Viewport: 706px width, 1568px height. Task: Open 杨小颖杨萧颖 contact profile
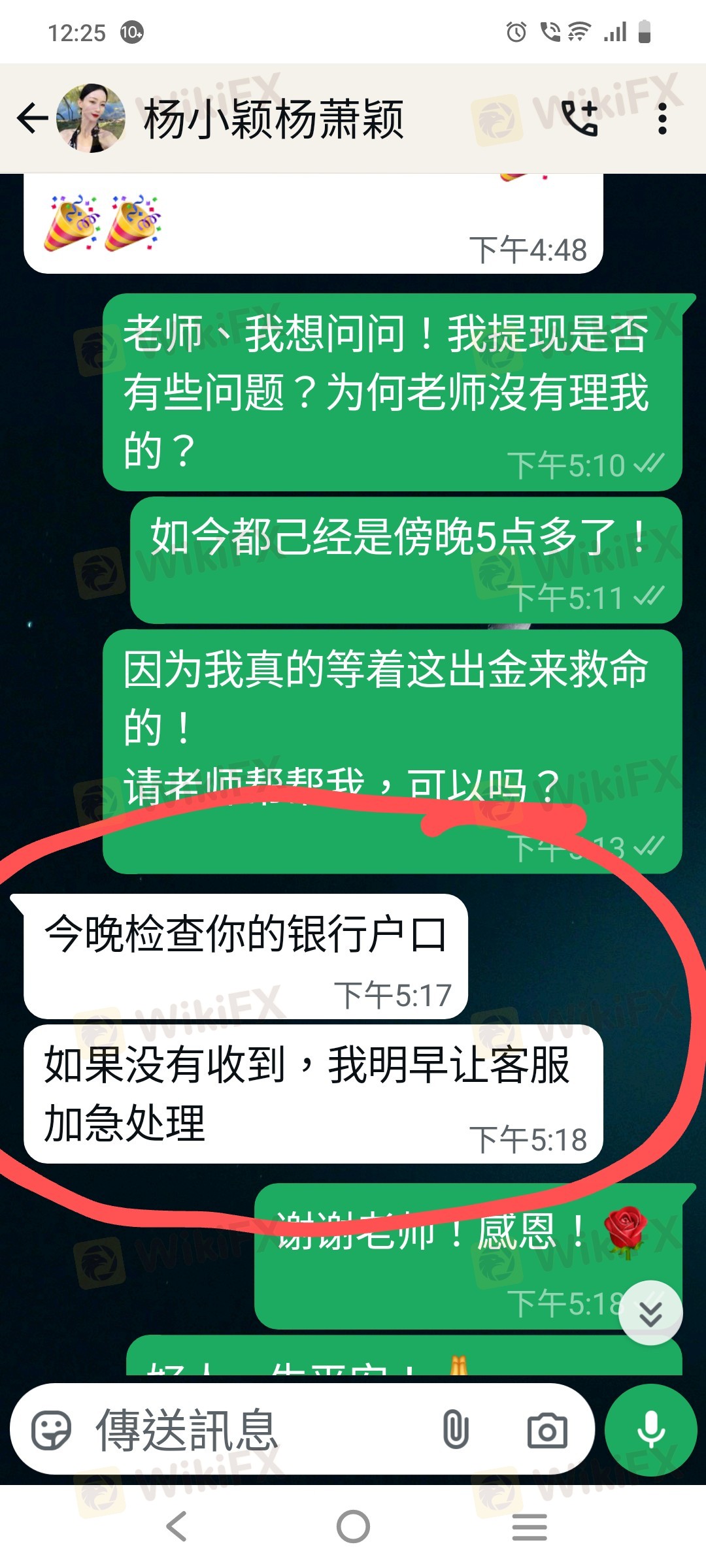(275, 119)
